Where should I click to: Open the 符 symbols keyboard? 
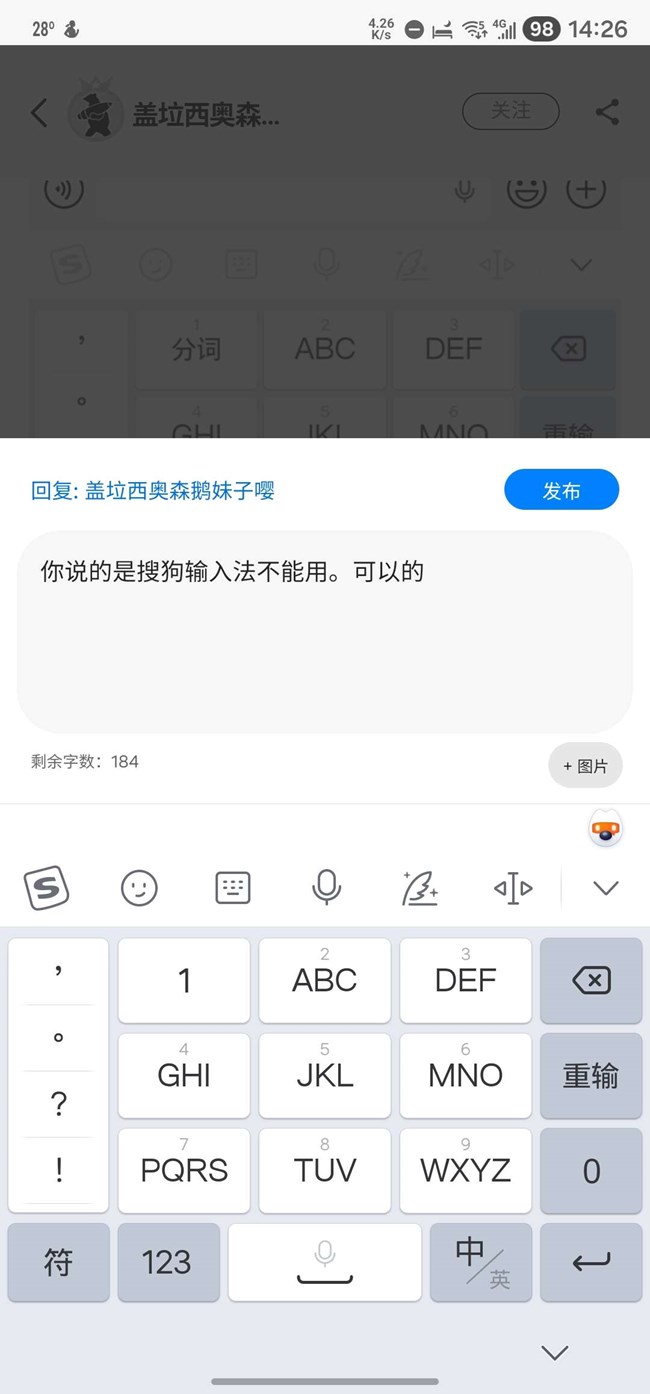coord(58,1262)
